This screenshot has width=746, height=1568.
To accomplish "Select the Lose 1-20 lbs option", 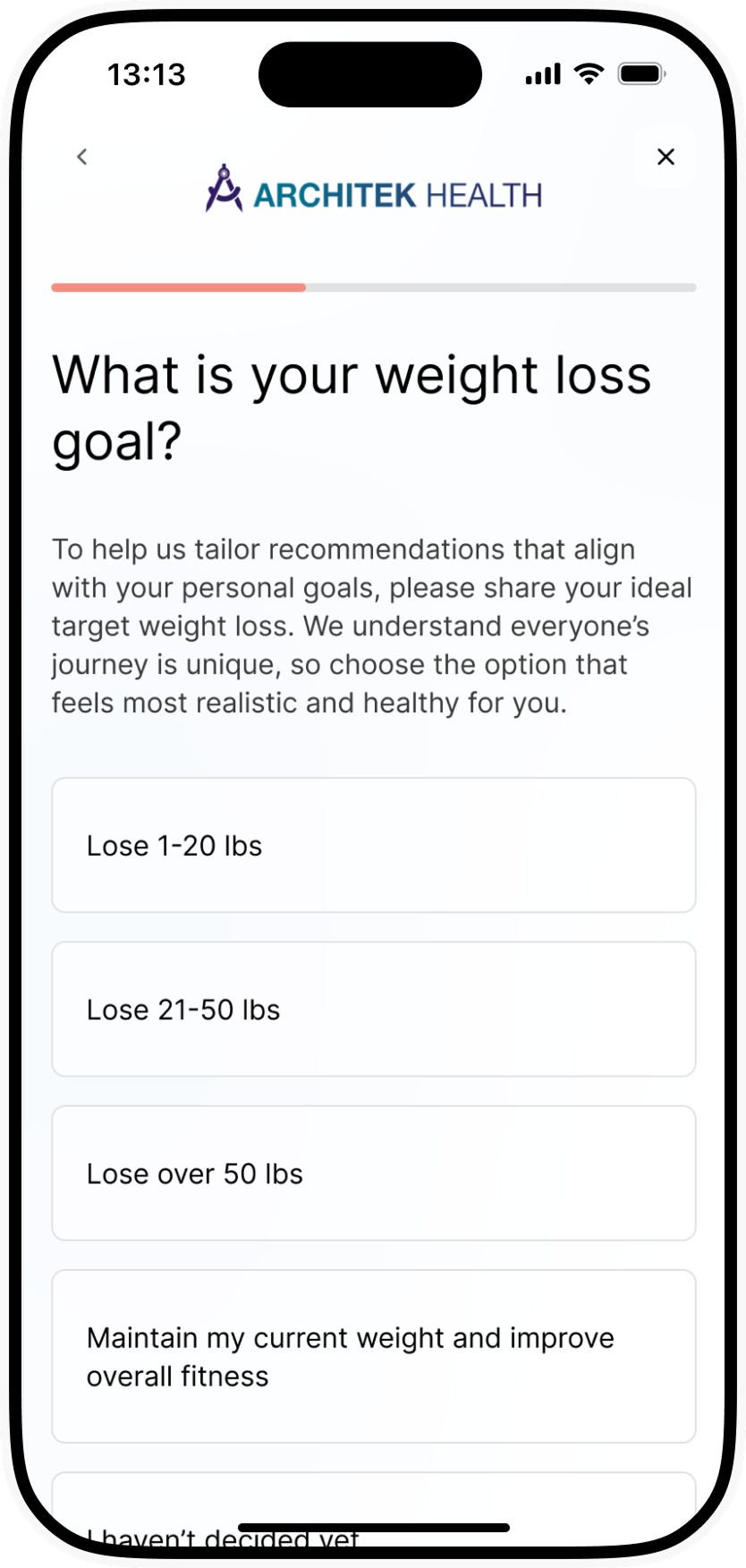I will [x=373, y=845].
